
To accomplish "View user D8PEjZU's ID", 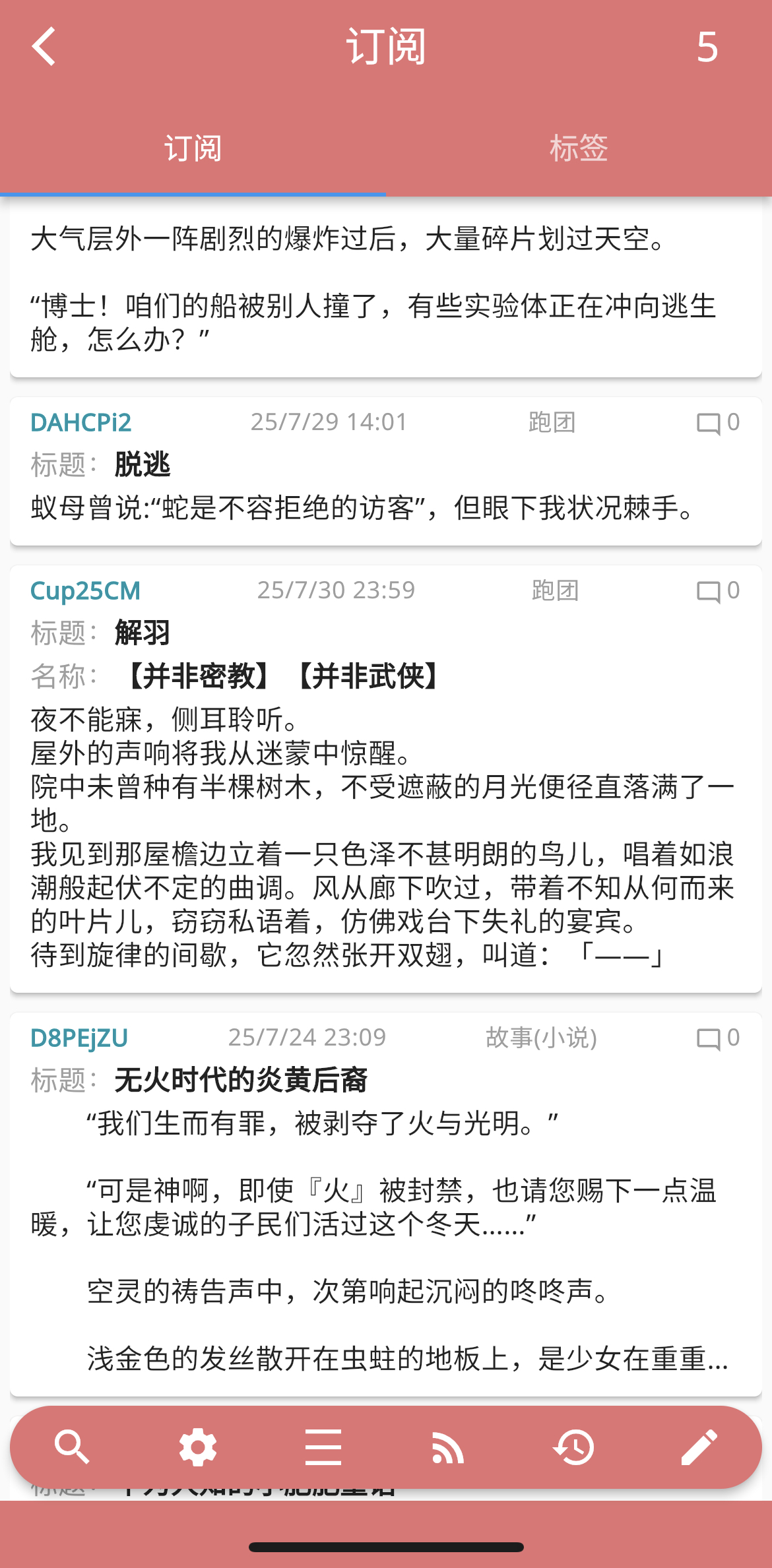I will click(x=79, y=1038).
